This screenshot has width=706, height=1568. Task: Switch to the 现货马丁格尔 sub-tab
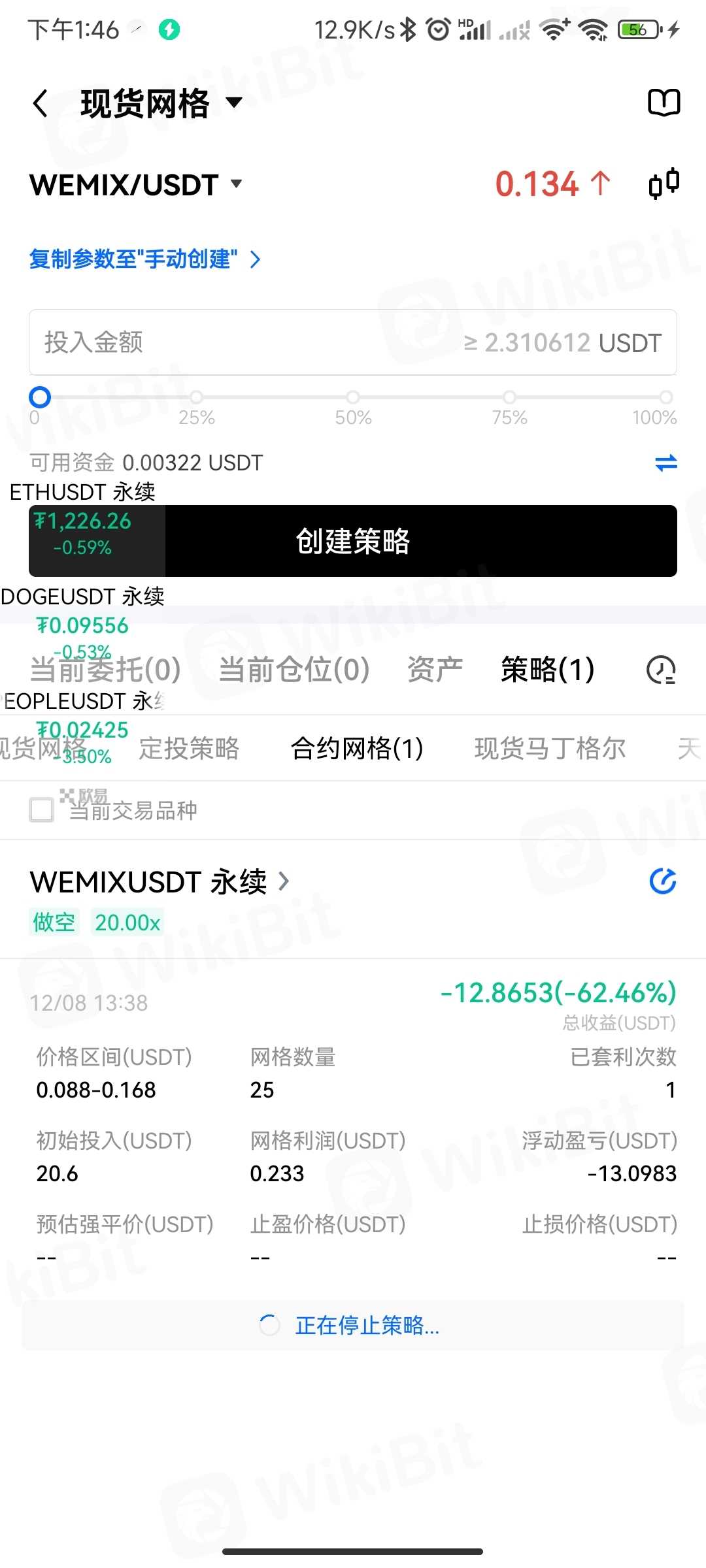[550, 749]
